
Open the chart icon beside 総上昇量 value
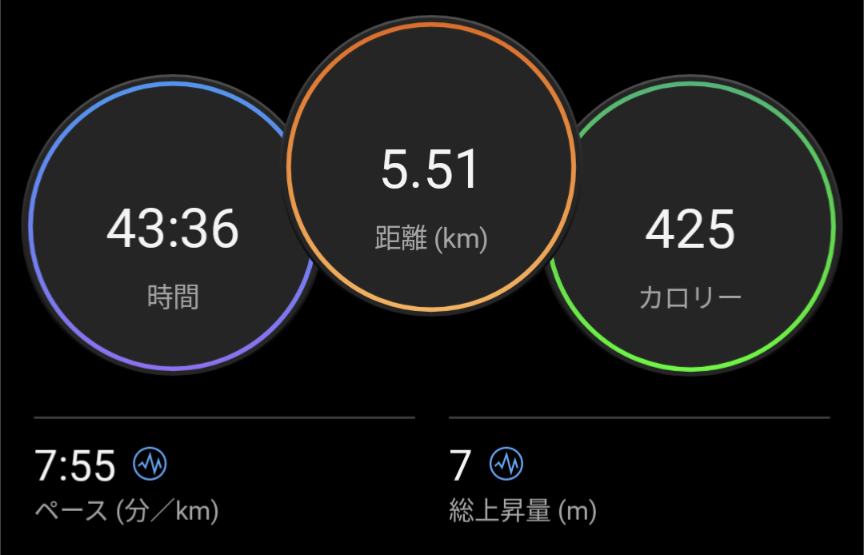(506, 464)
